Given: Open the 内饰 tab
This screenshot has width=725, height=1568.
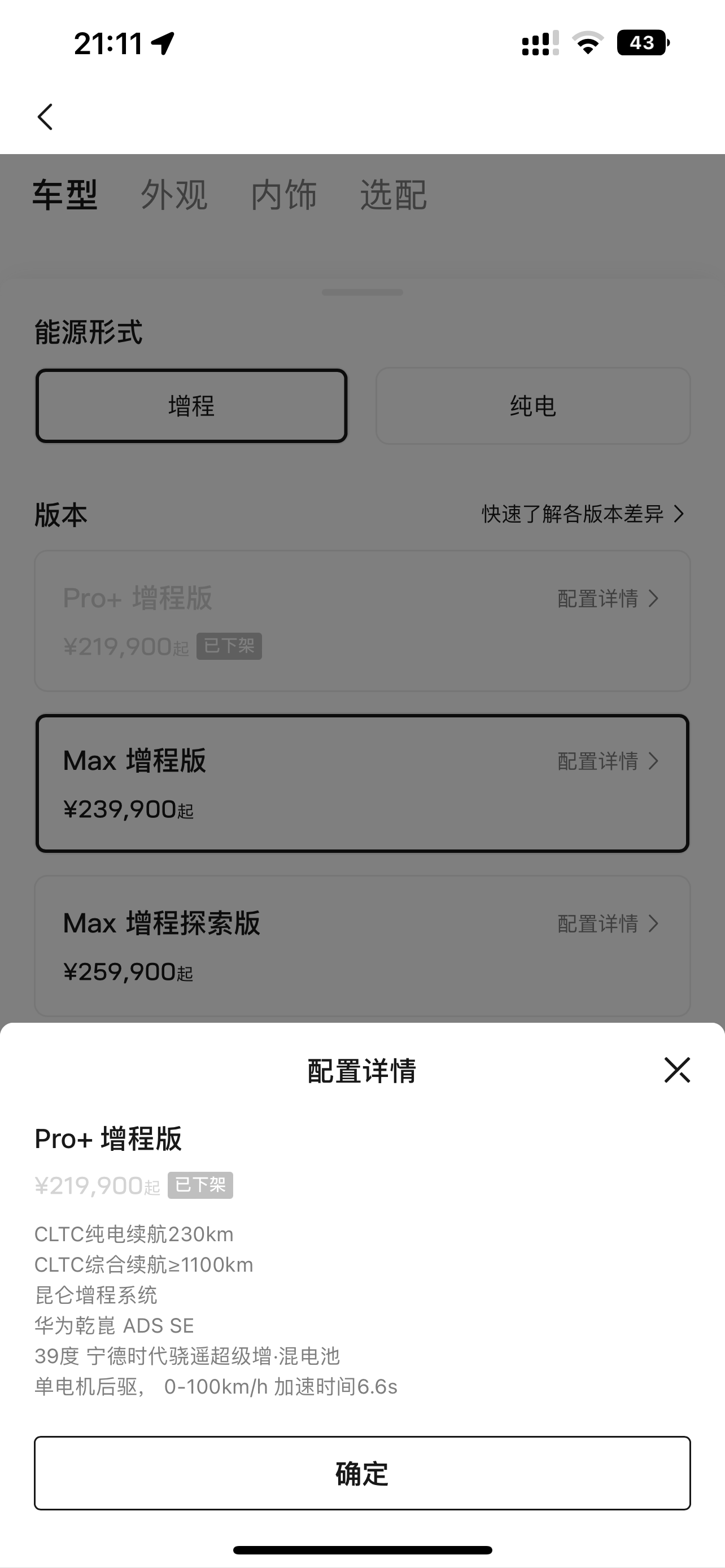Looking at the screenshot, I should (283, 195).
